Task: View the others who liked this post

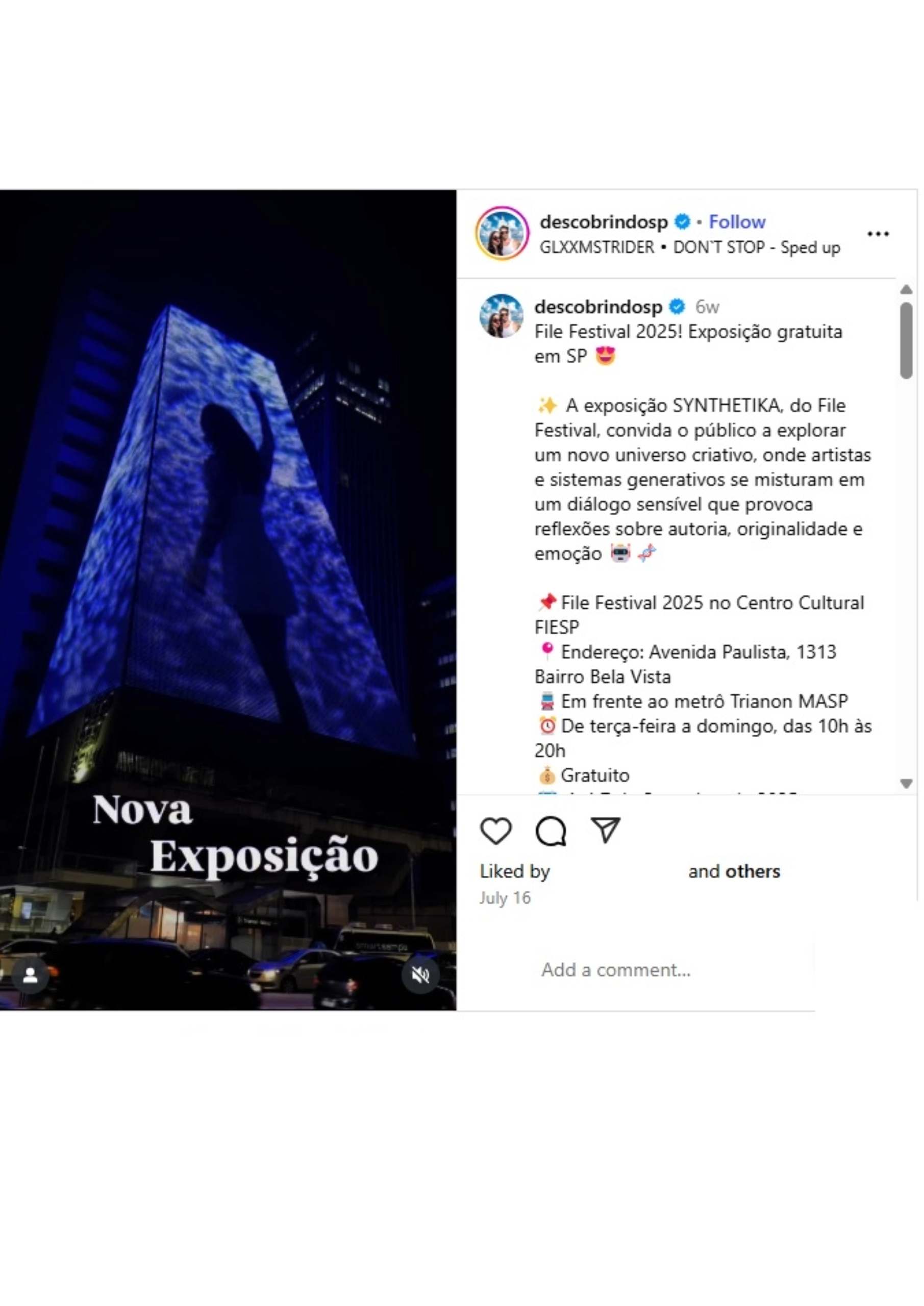Action: (x=752, y=871)
